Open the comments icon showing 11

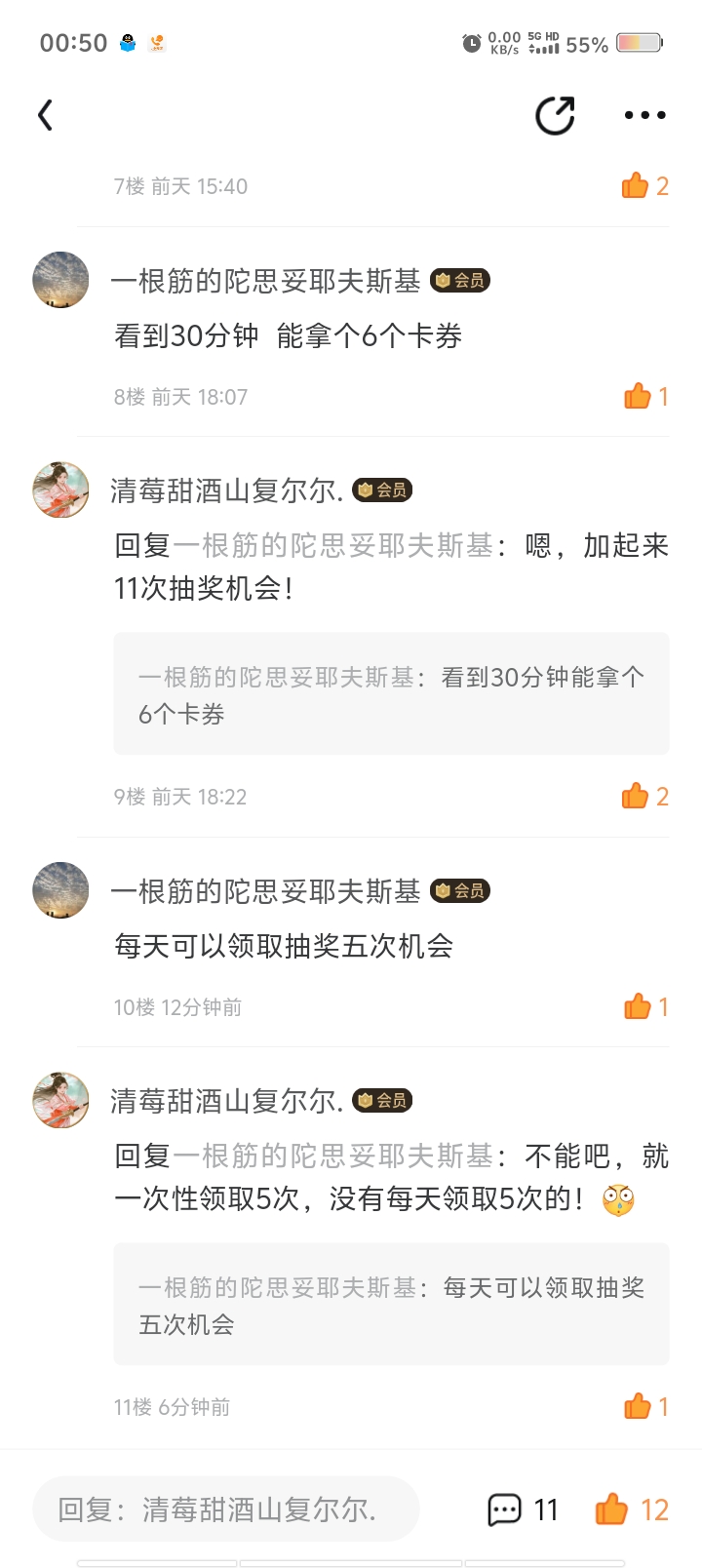pos(523,1509)
